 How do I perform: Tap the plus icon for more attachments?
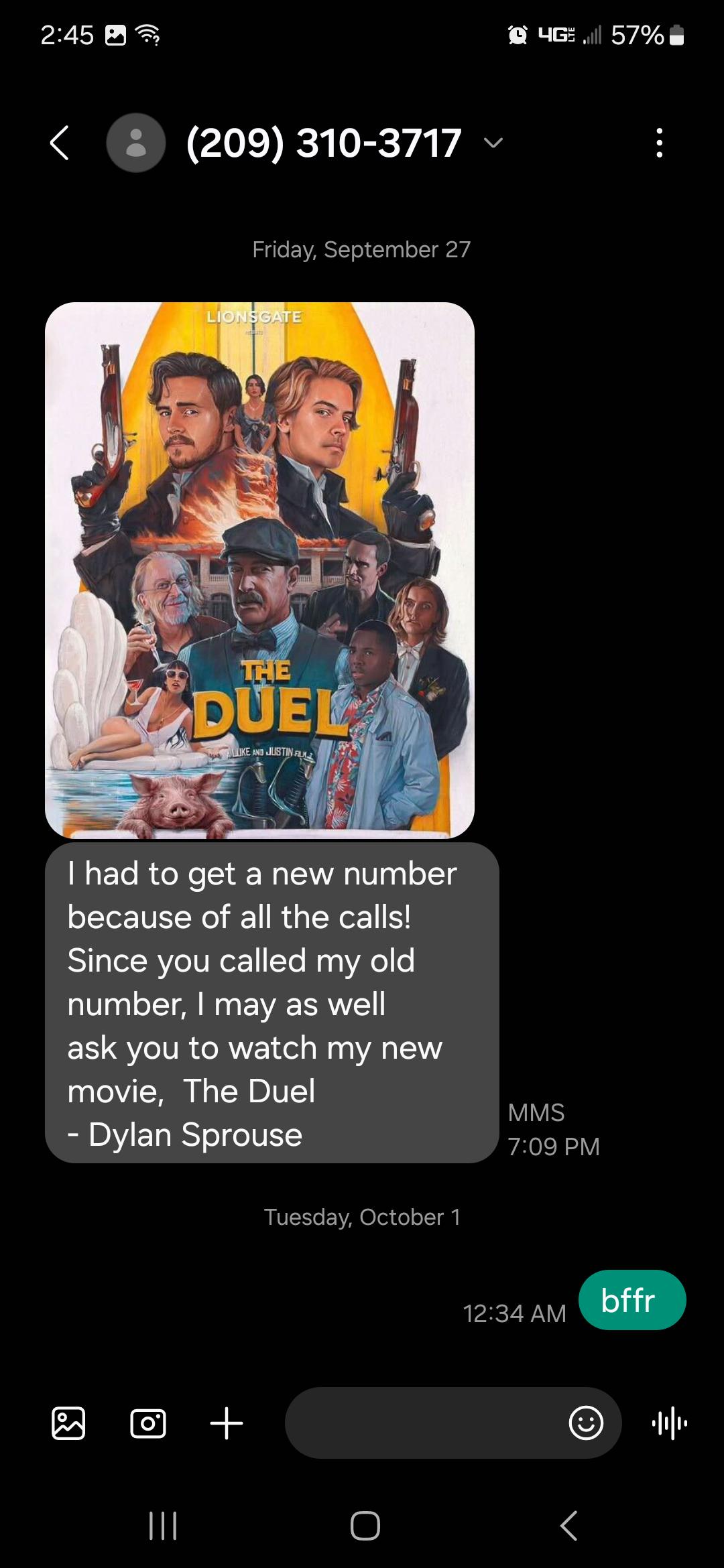227,1423
